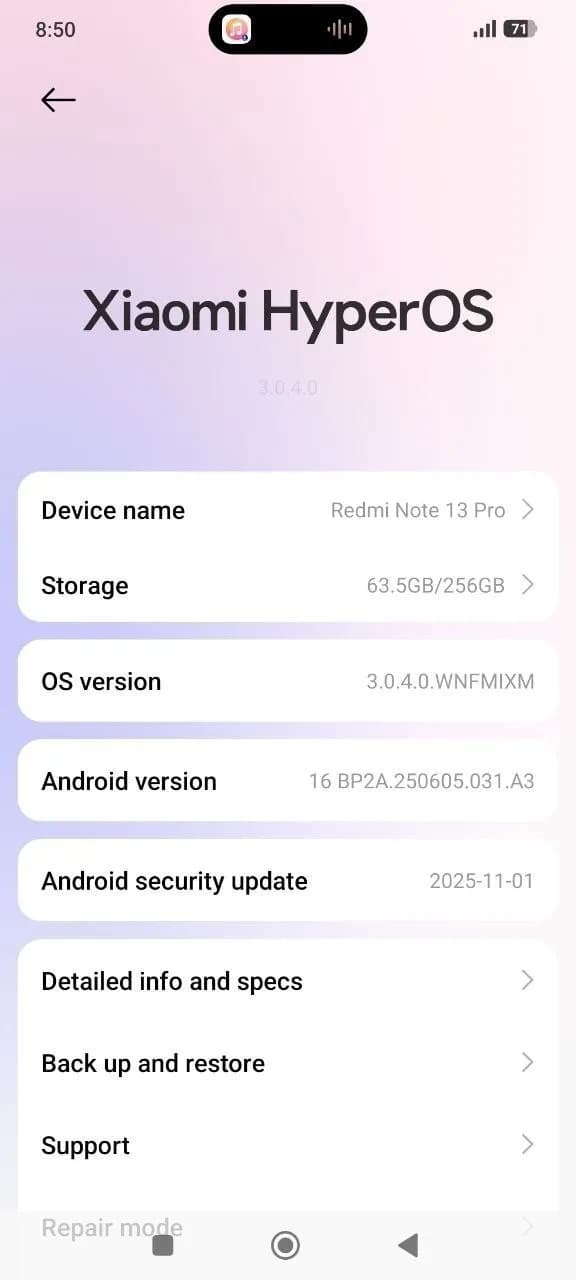Open Storage details
The height and width of the screenshot is (1280, 576).
tap(288, 585)
